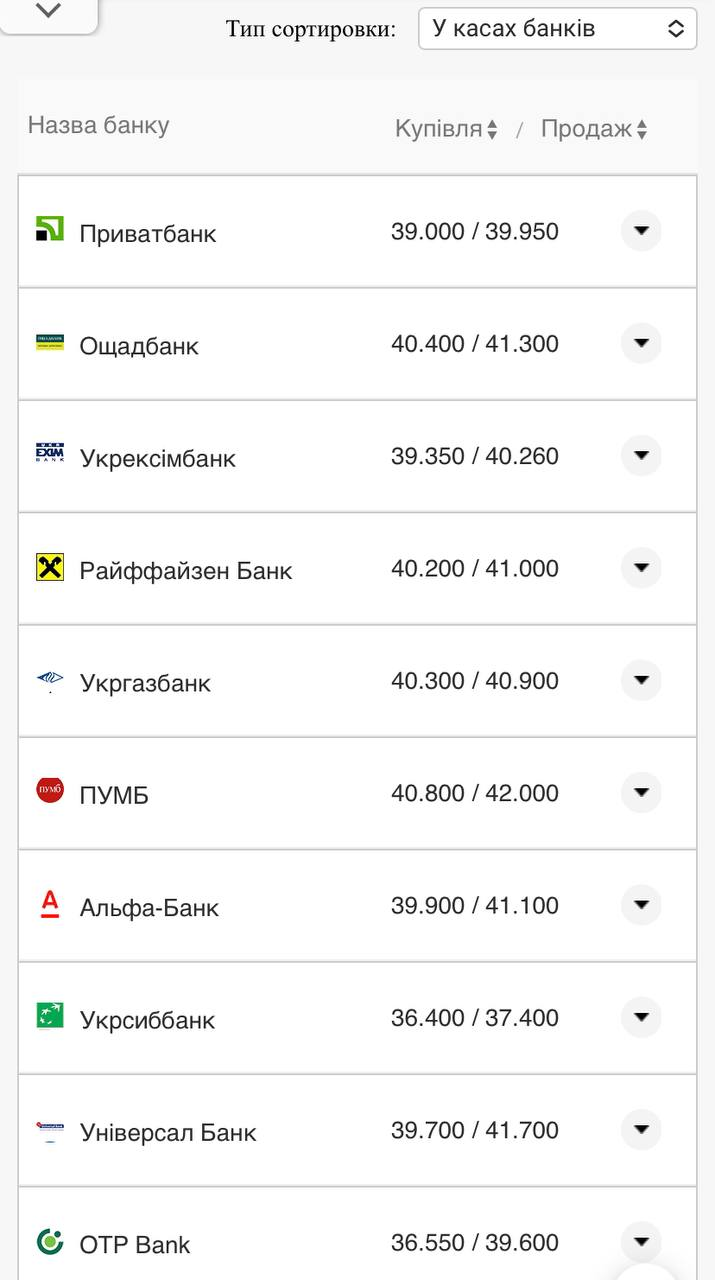Sort banks by Продаж rate

pyautogui.click(x=594, y=129)
